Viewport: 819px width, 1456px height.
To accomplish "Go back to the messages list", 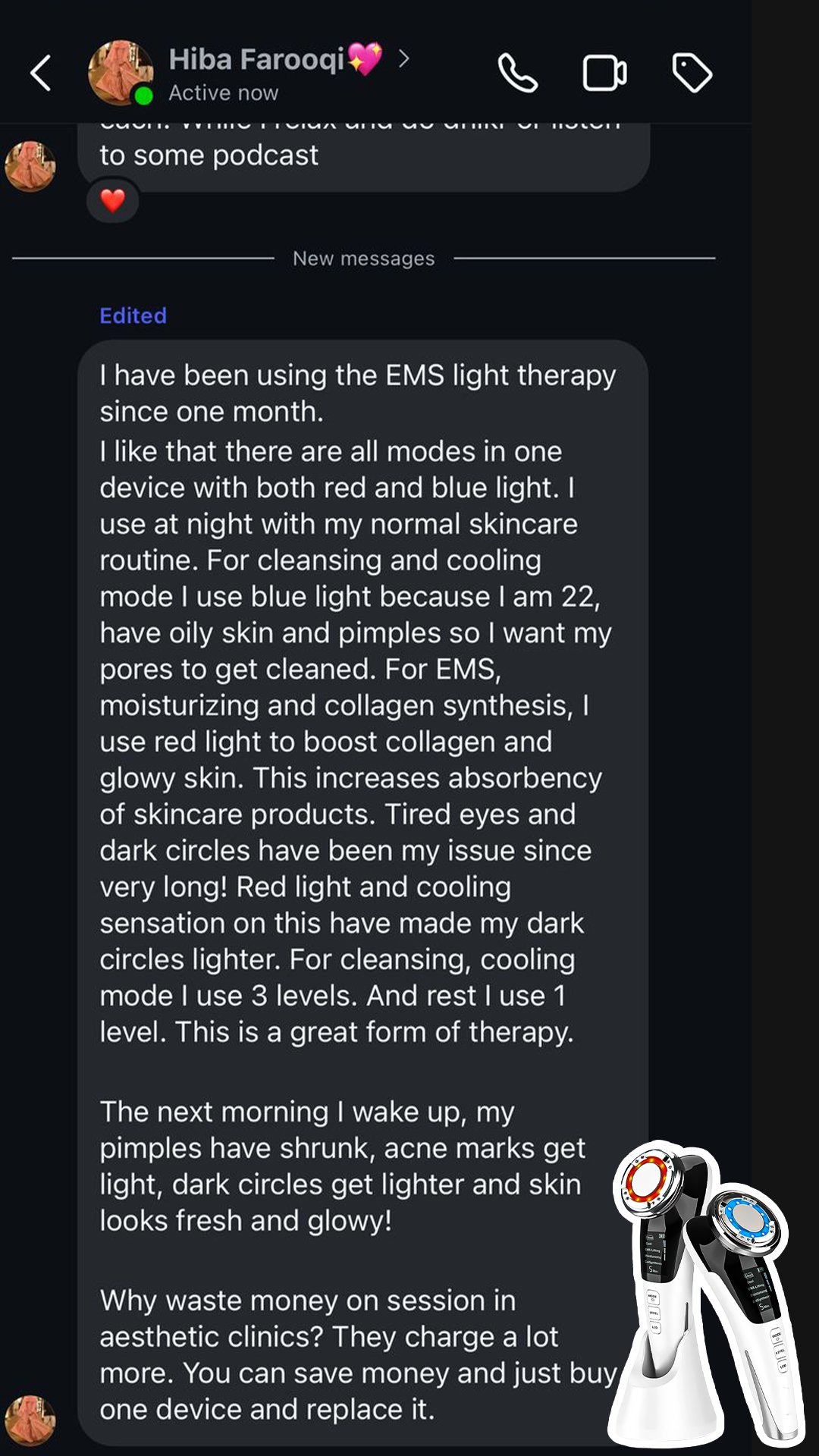I will point(41,74).
